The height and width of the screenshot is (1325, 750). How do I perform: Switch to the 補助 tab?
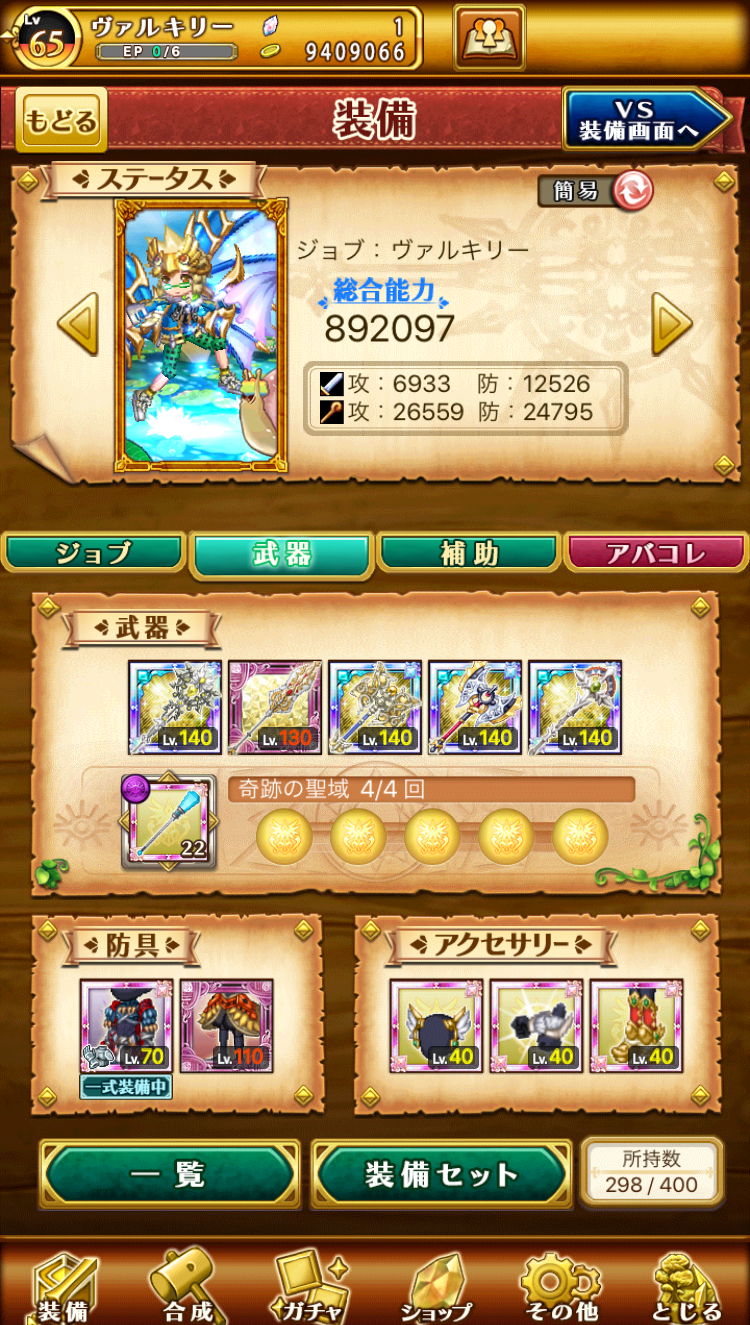pyautogui.click(x=469, y=553)
